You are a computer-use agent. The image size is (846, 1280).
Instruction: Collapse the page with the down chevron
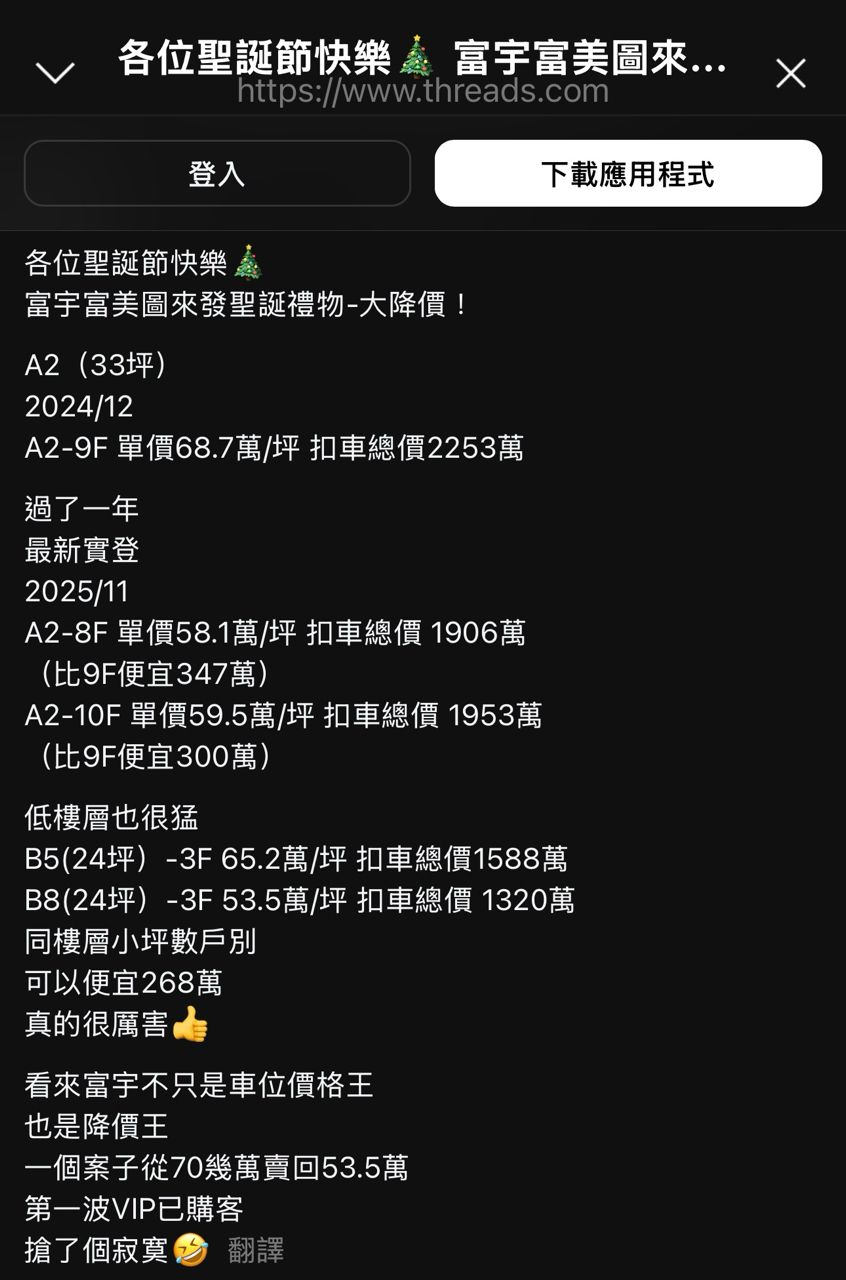pyautogui.click(x=55, y=73)
